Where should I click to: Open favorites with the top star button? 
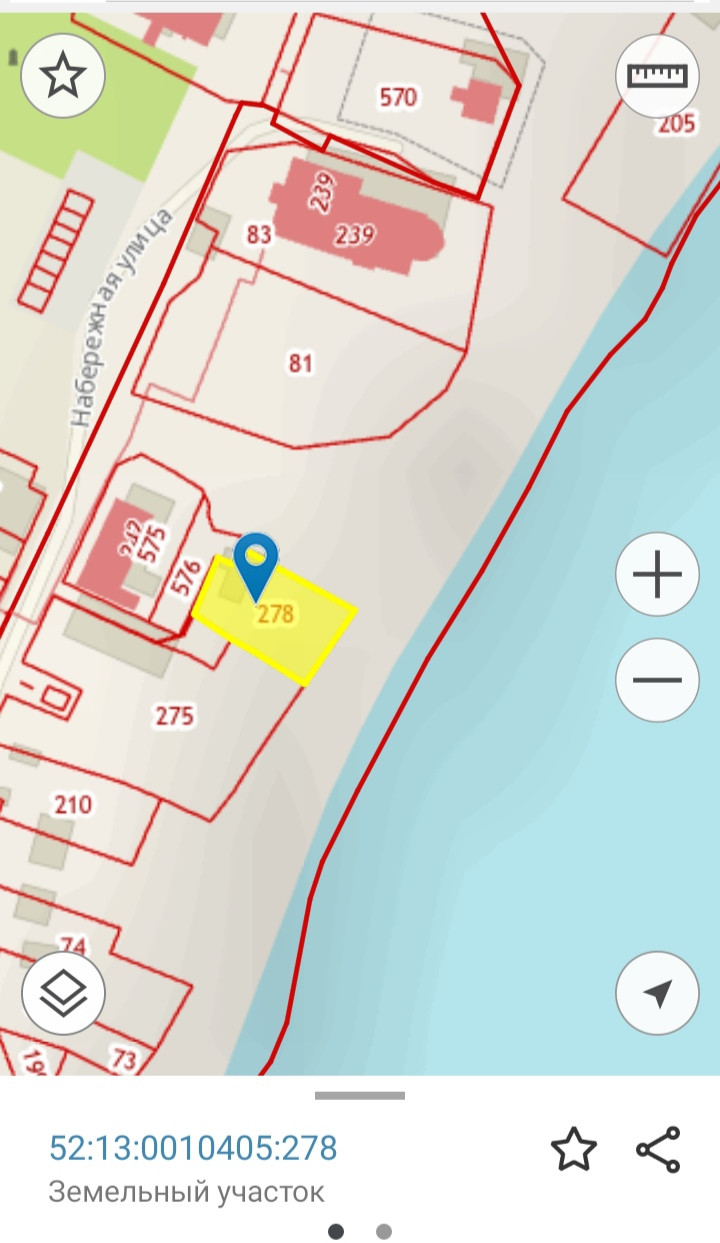[63, 75]
